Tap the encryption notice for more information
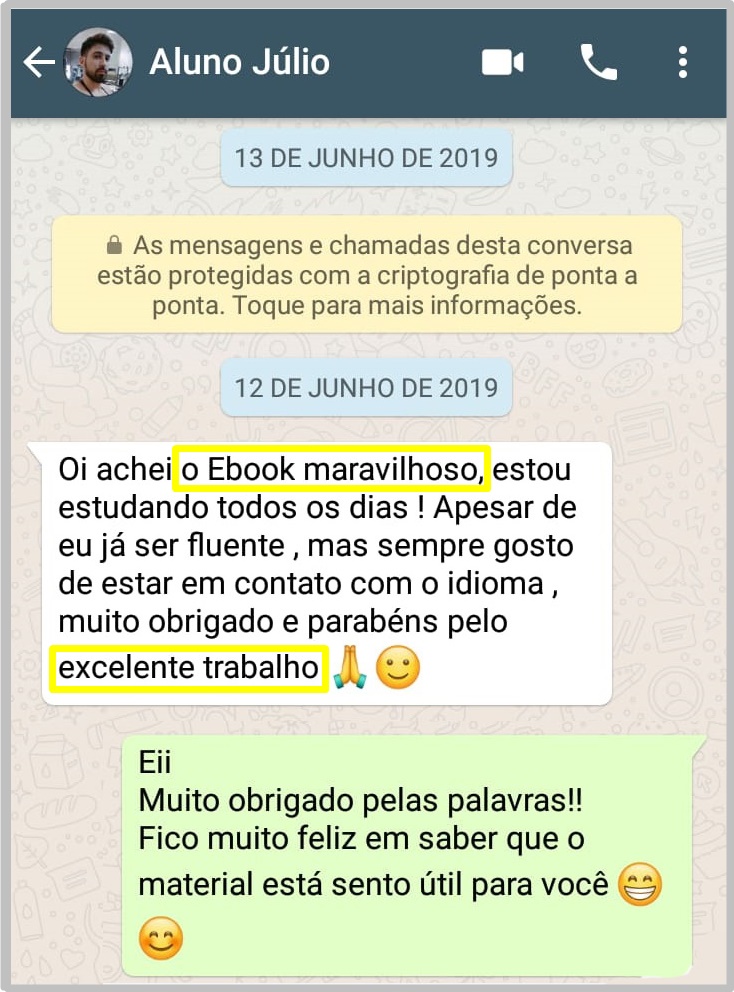This screenshot has width=734, height=992. coord(367,275)
